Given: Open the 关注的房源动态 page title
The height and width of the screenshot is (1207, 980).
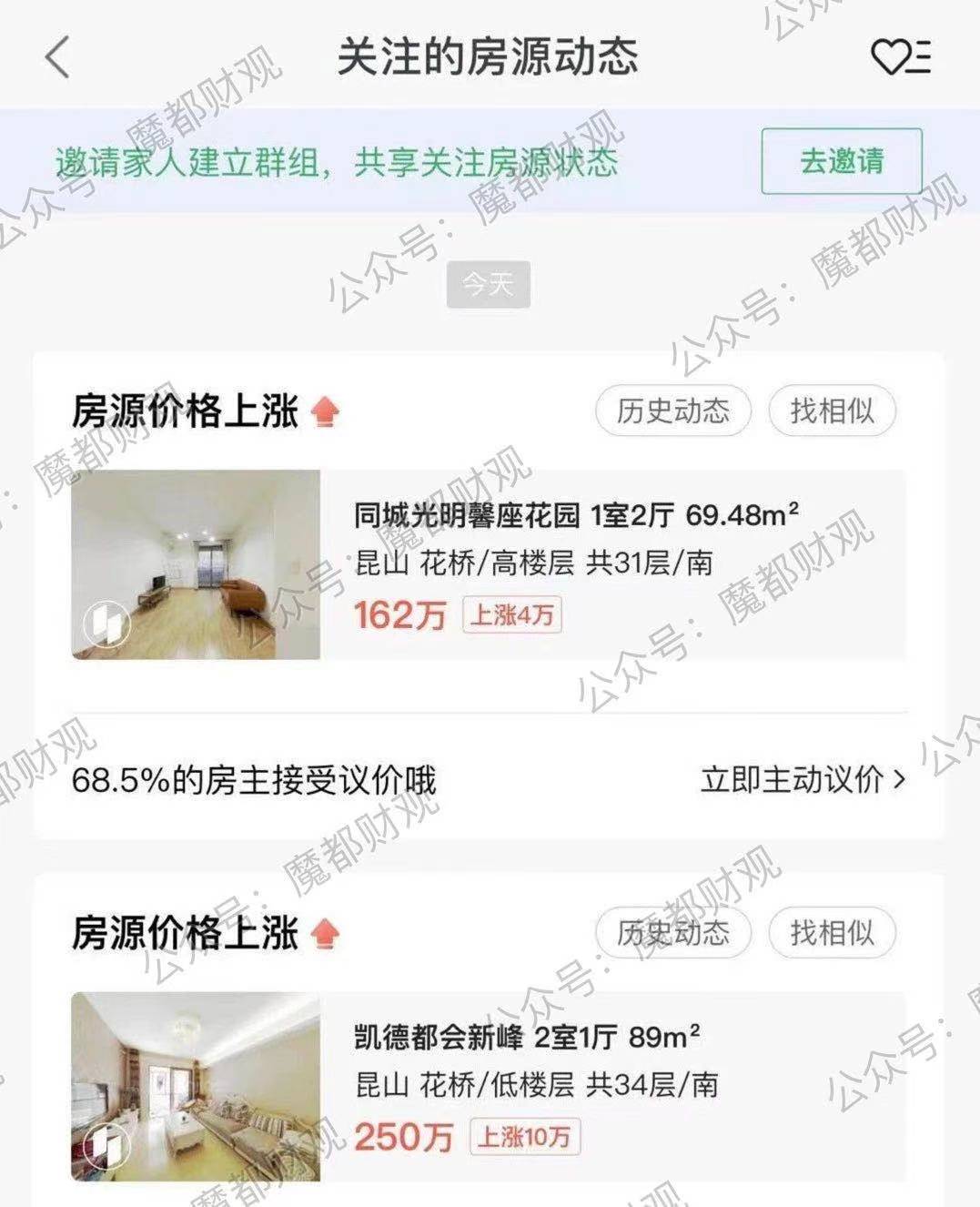Looking at the screenshot, I should (490, 56).
